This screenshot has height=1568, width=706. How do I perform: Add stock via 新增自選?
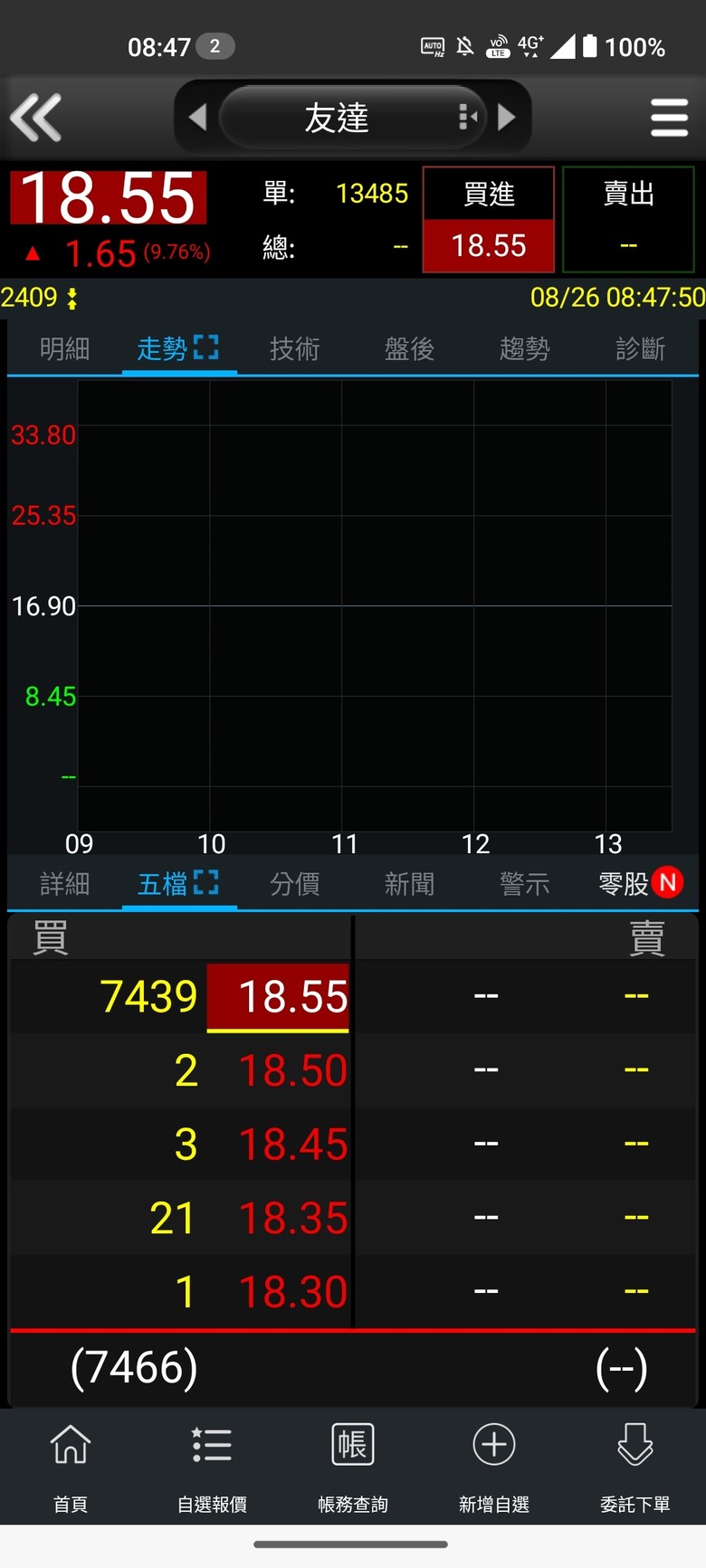(x=494, y=1466)
